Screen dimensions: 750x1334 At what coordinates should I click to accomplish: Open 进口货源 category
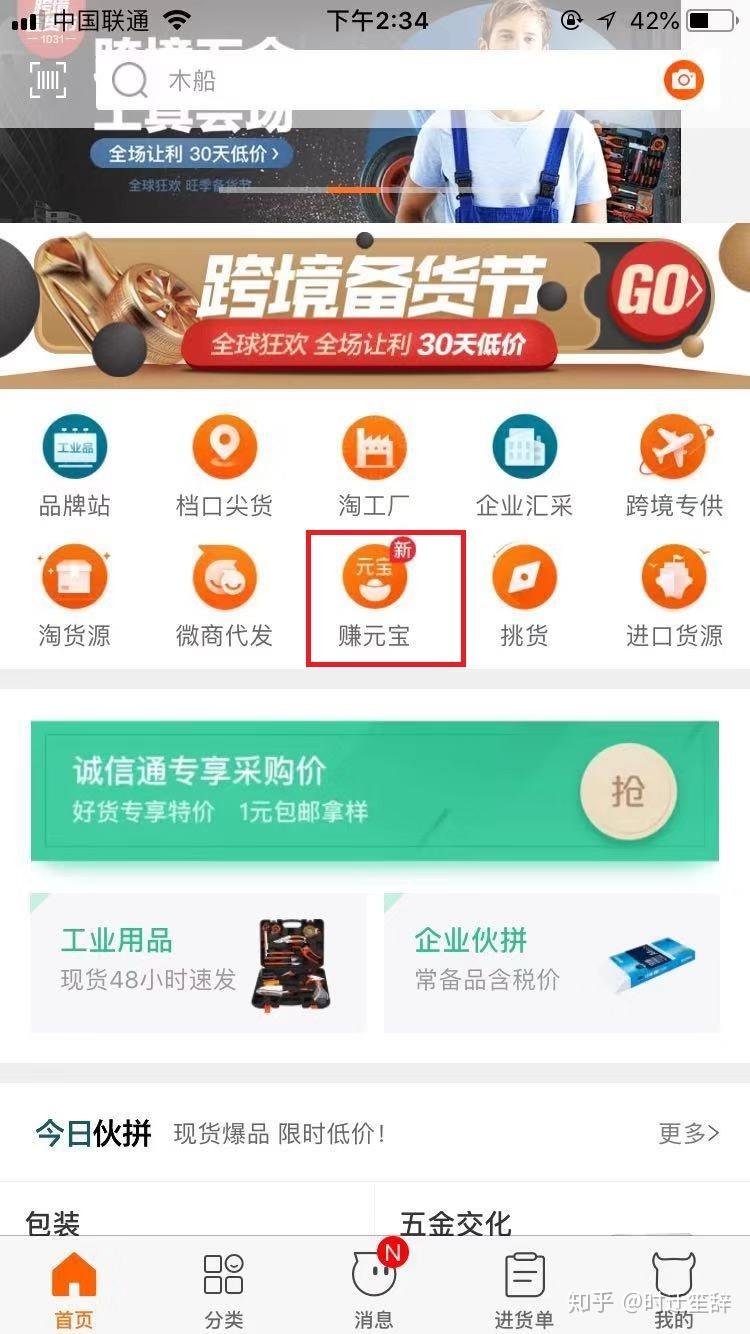674,597
